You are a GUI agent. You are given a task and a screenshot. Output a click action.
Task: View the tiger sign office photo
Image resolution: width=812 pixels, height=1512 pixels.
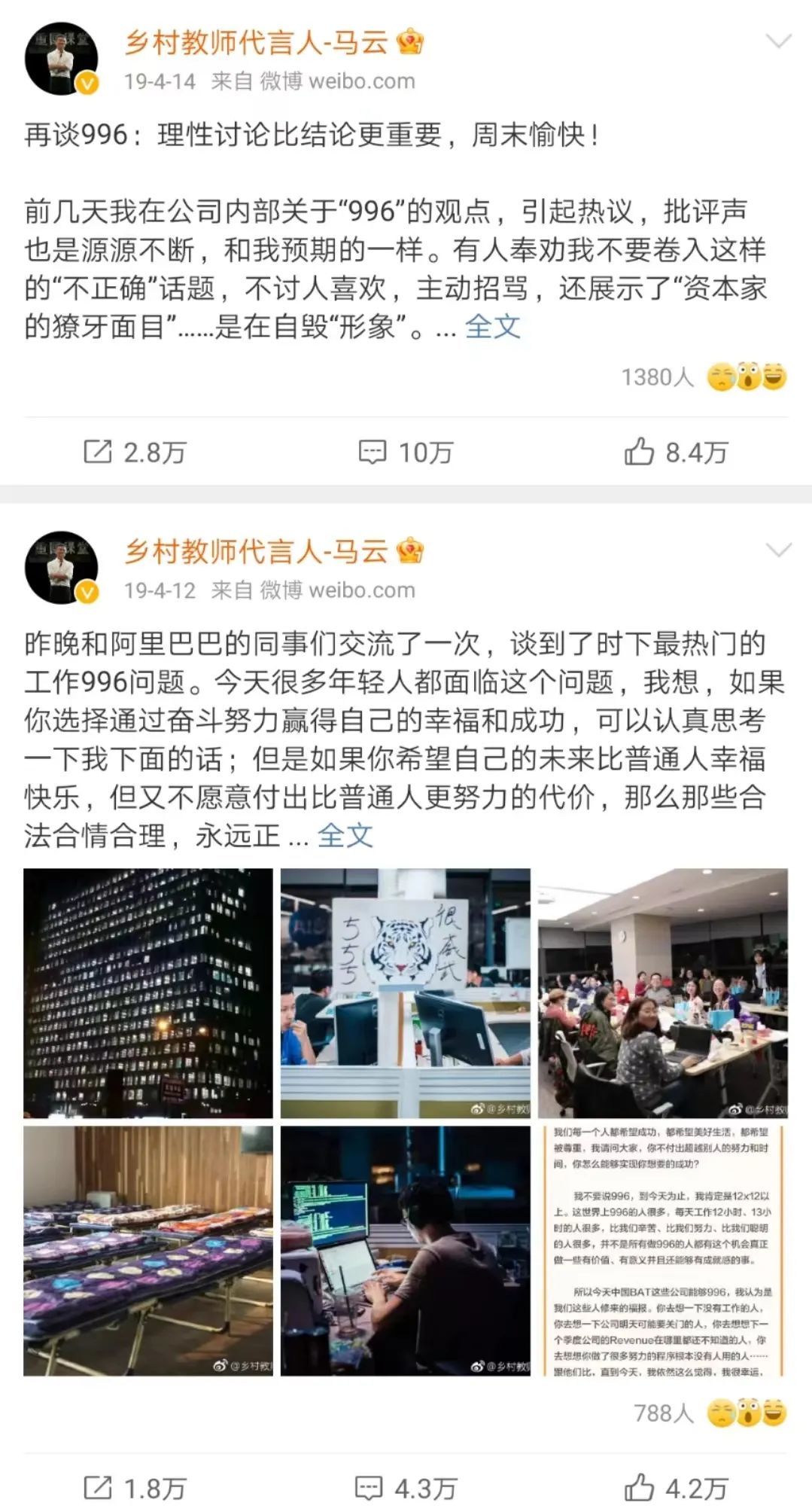click(406, 993)
